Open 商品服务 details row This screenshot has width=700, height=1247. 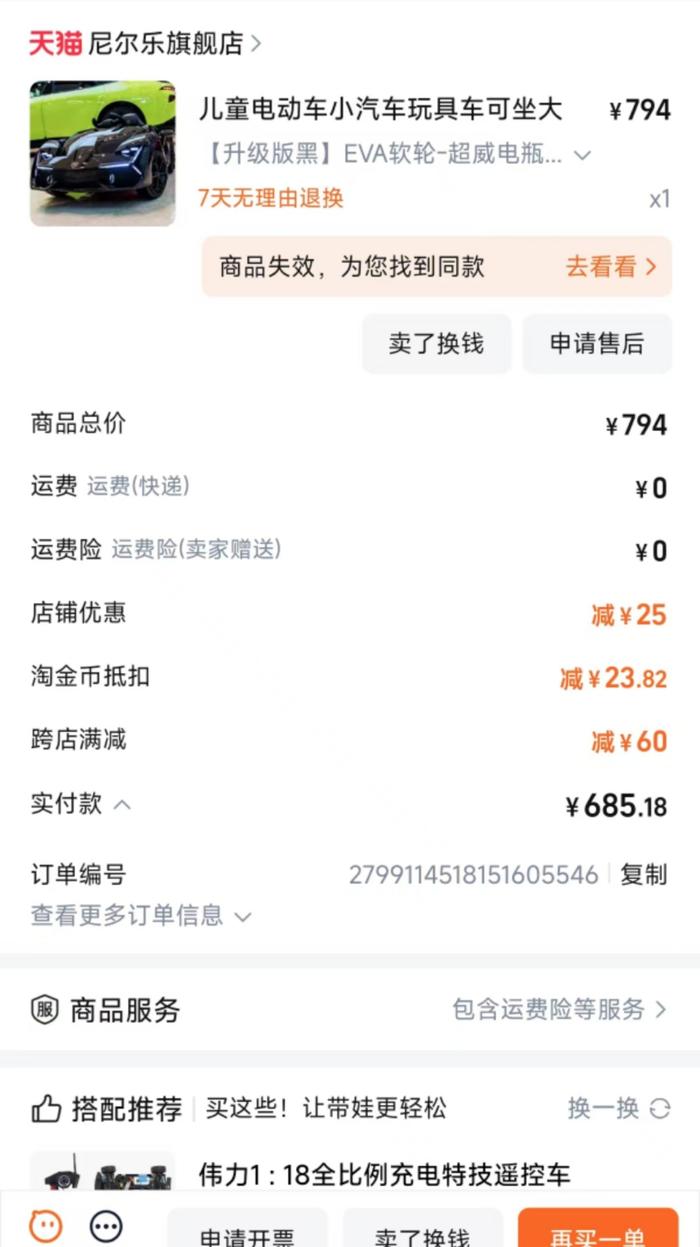pos(350,1009)
